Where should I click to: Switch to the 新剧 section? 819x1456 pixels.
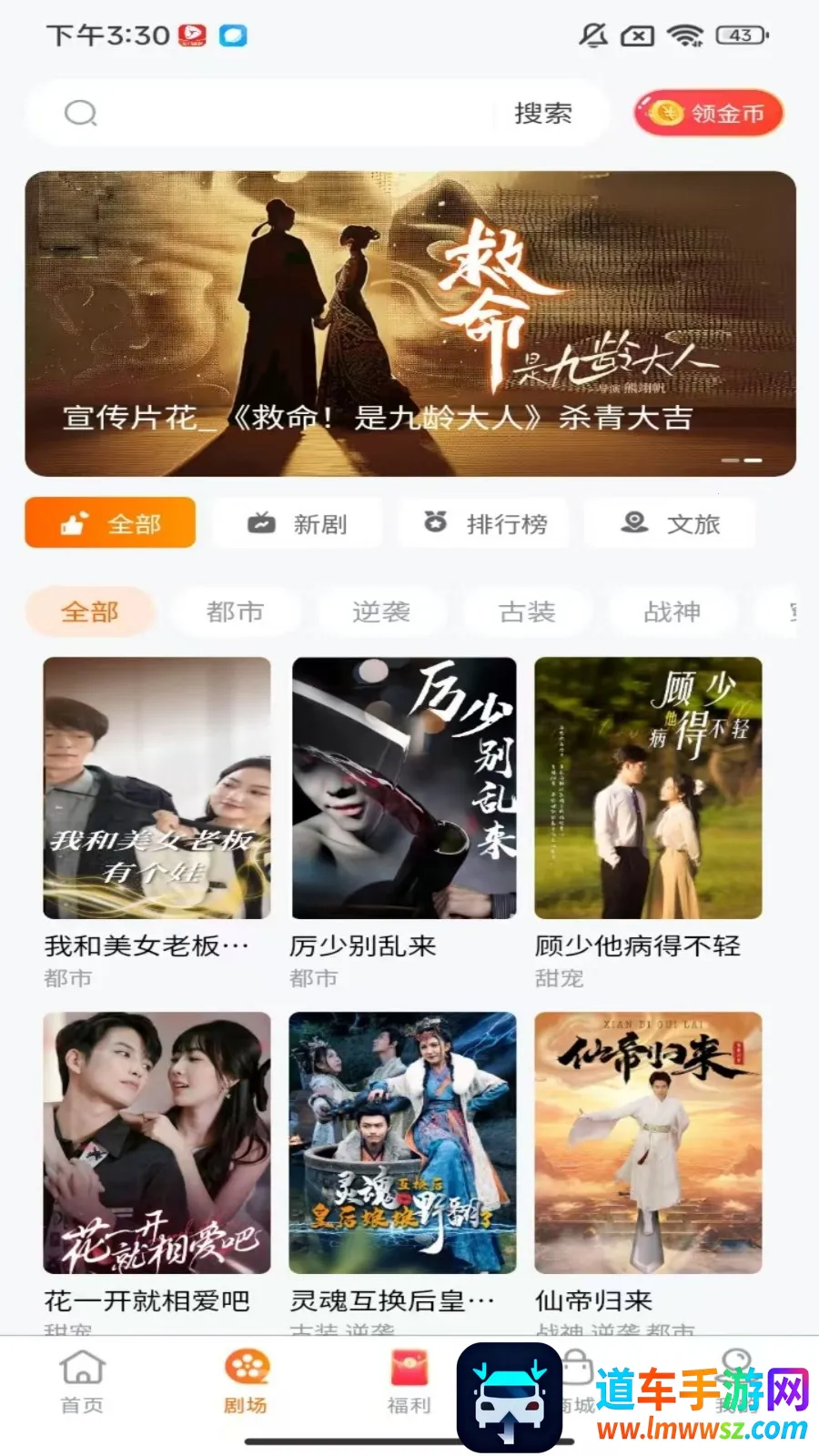(298, 523)
